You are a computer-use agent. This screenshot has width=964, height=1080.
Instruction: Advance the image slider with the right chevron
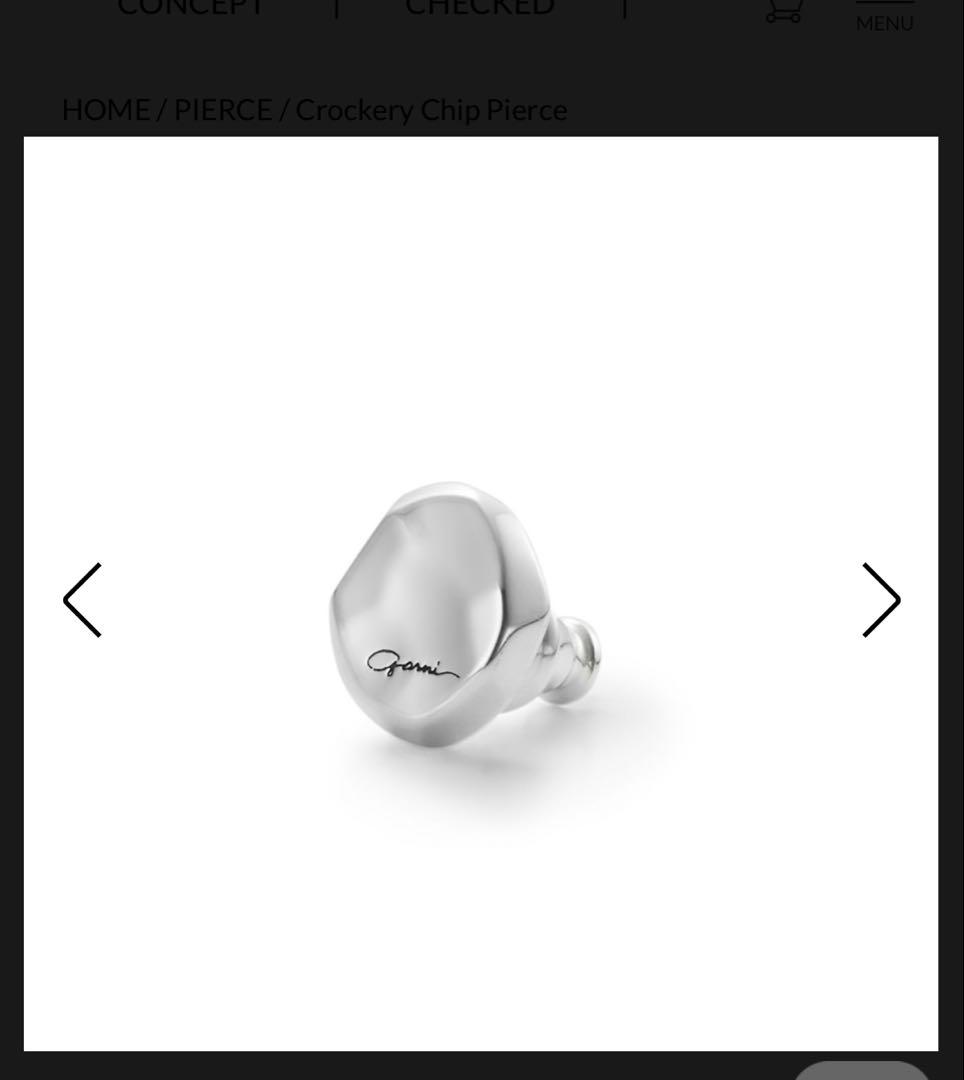[881, 600]
